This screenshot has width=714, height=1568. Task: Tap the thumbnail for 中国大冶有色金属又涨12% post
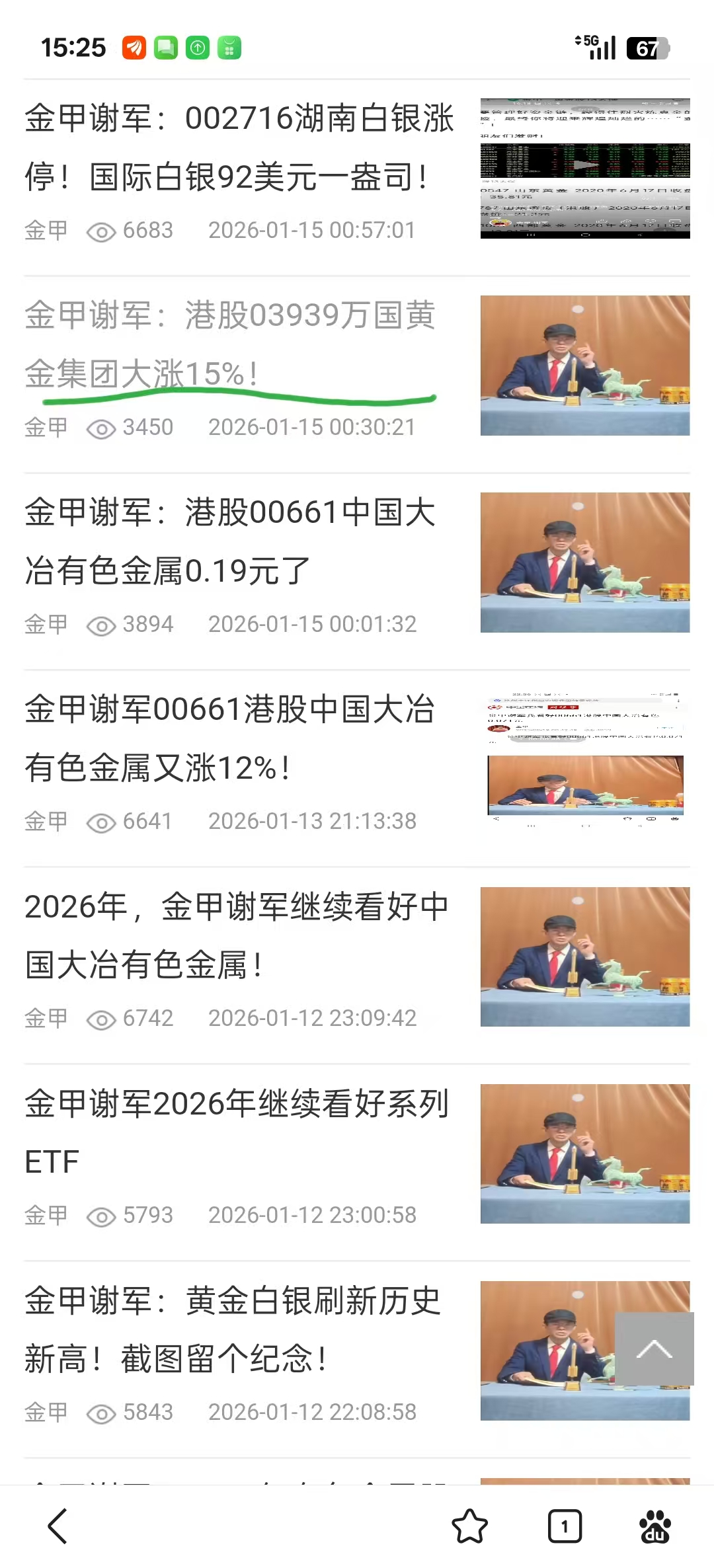coord(582,762)
